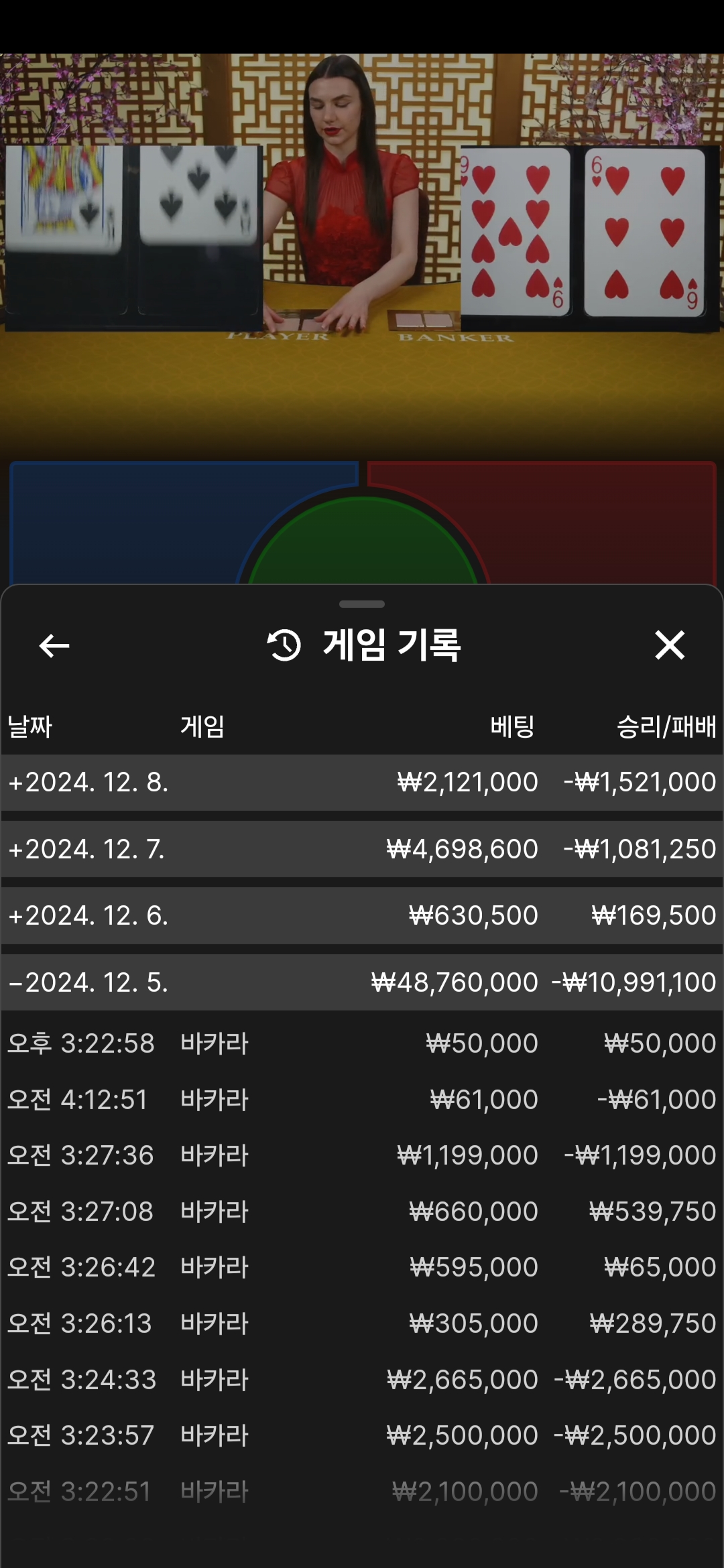The image size is (724, 1568).
Task: Expand the 2024. 12. 7. date row
Action: 362,849
